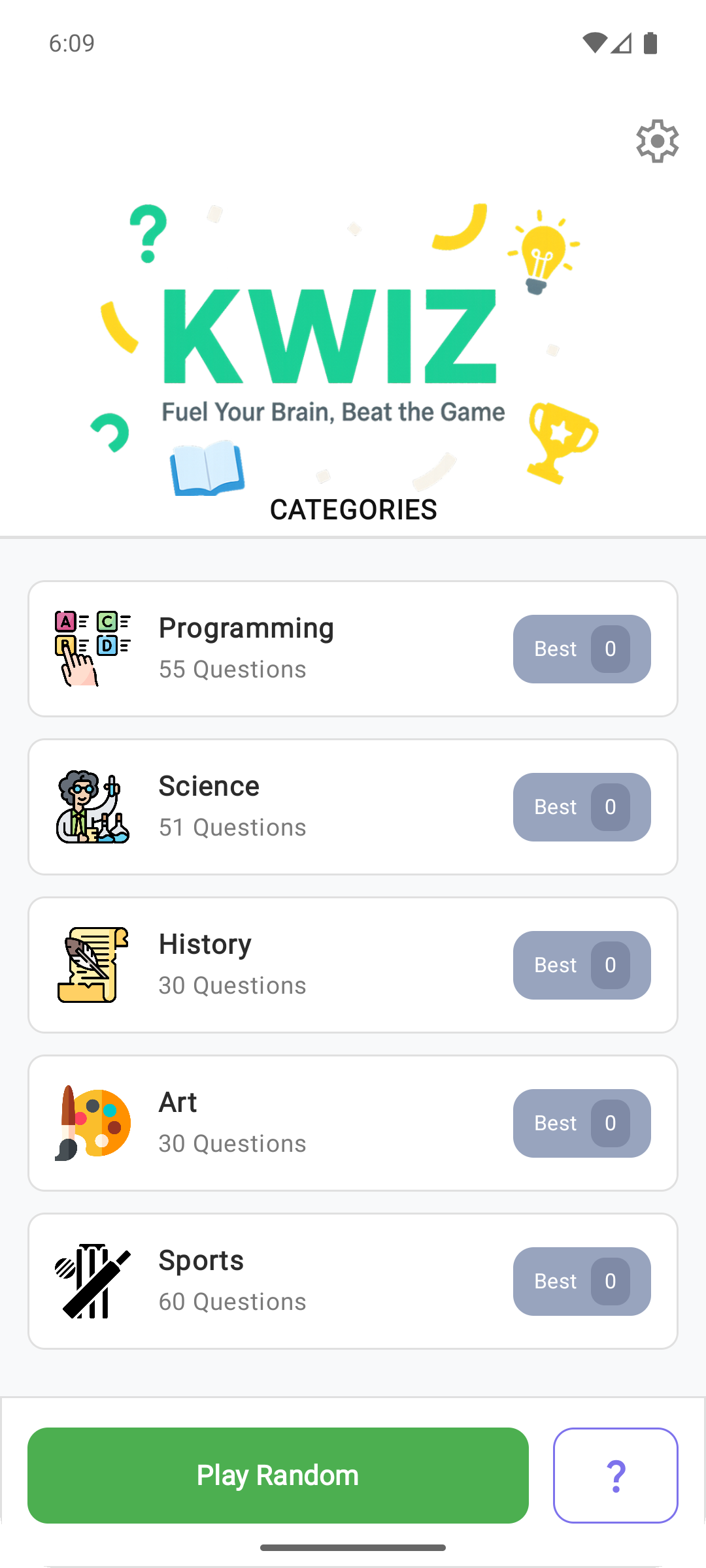Tap the Play Random button

[x=278, y=1475]
